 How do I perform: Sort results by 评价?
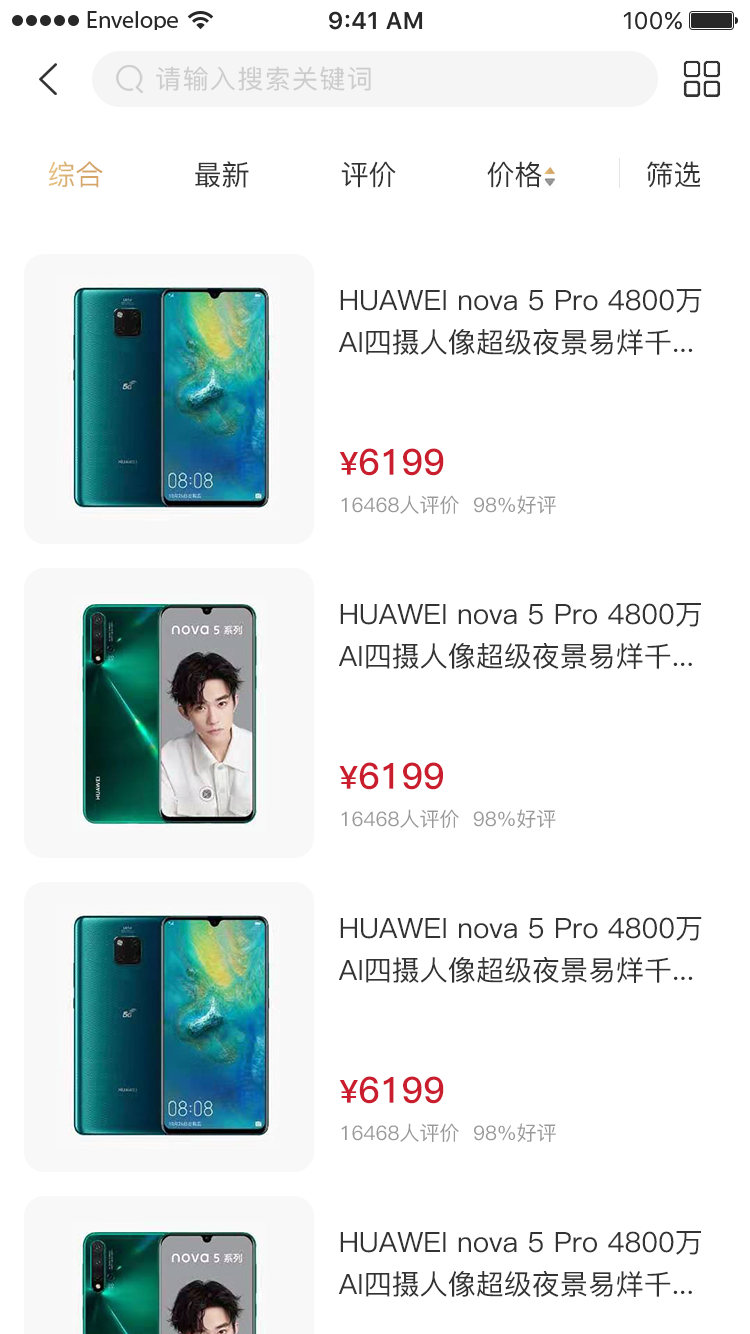click(368, 176)
